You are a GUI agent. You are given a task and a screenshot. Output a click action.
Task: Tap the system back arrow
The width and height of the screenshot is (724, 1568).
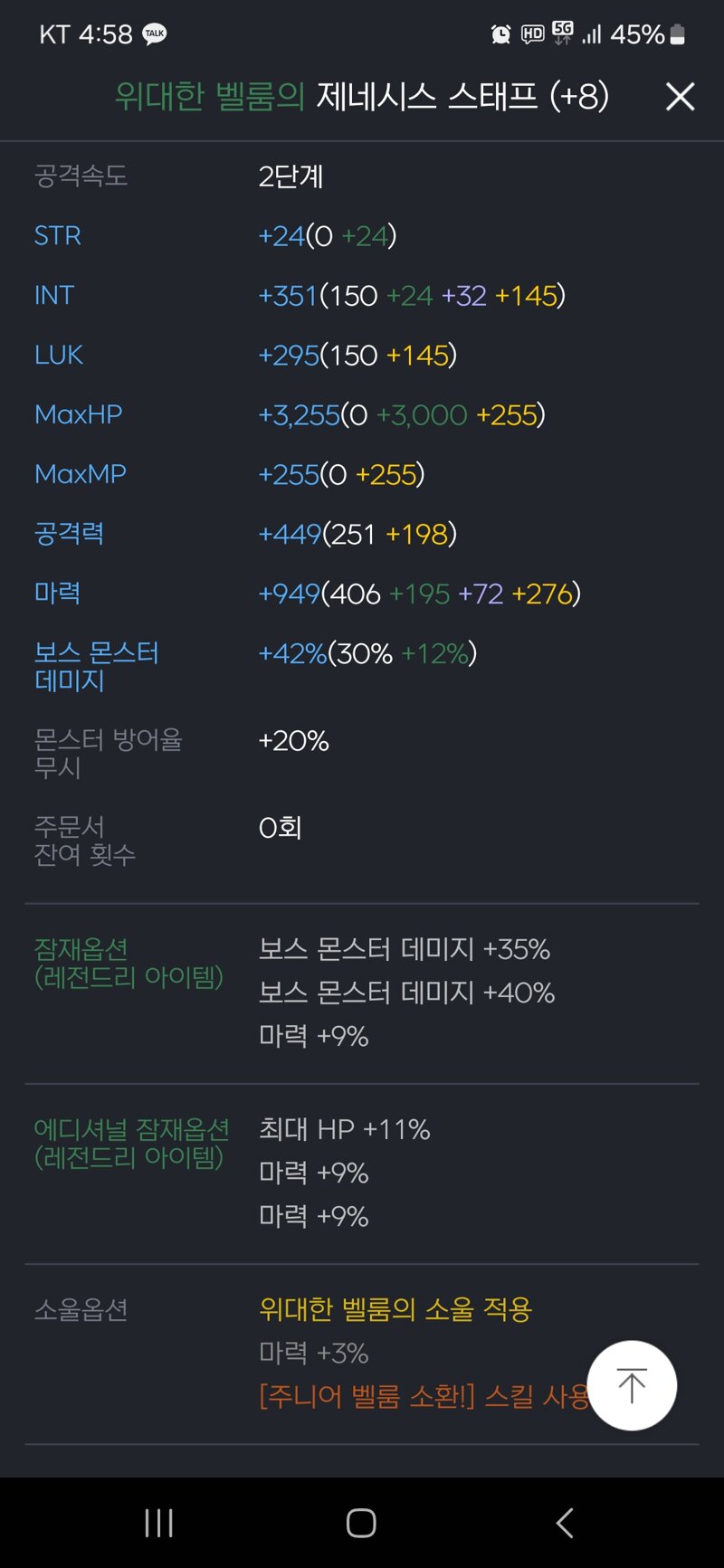565,1523
